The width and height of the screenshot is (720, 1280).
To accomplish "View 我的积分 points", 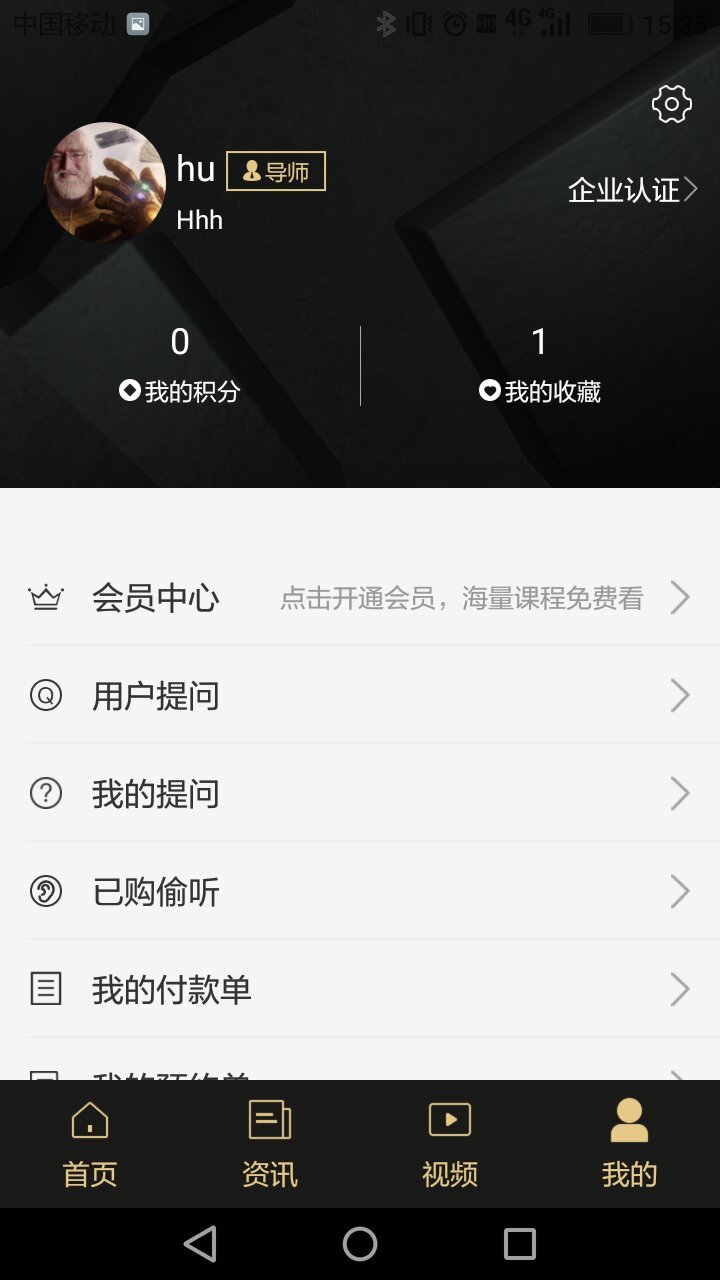I will point(180,366).
